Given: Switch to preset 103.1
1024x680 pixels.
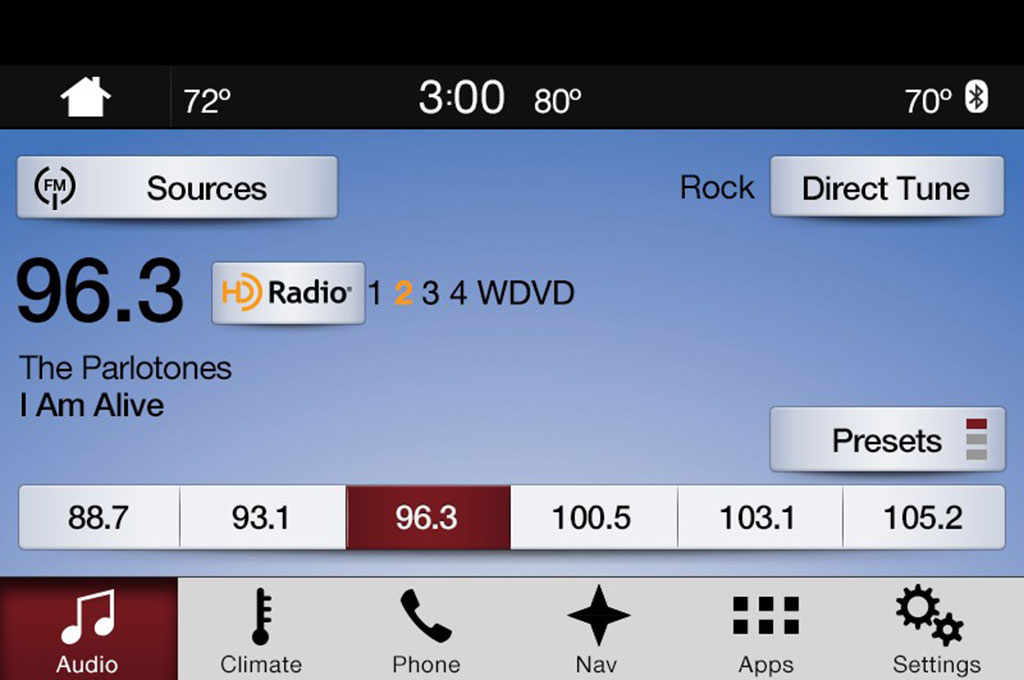Looking at the screenshot, I should (x=758, y=517).
